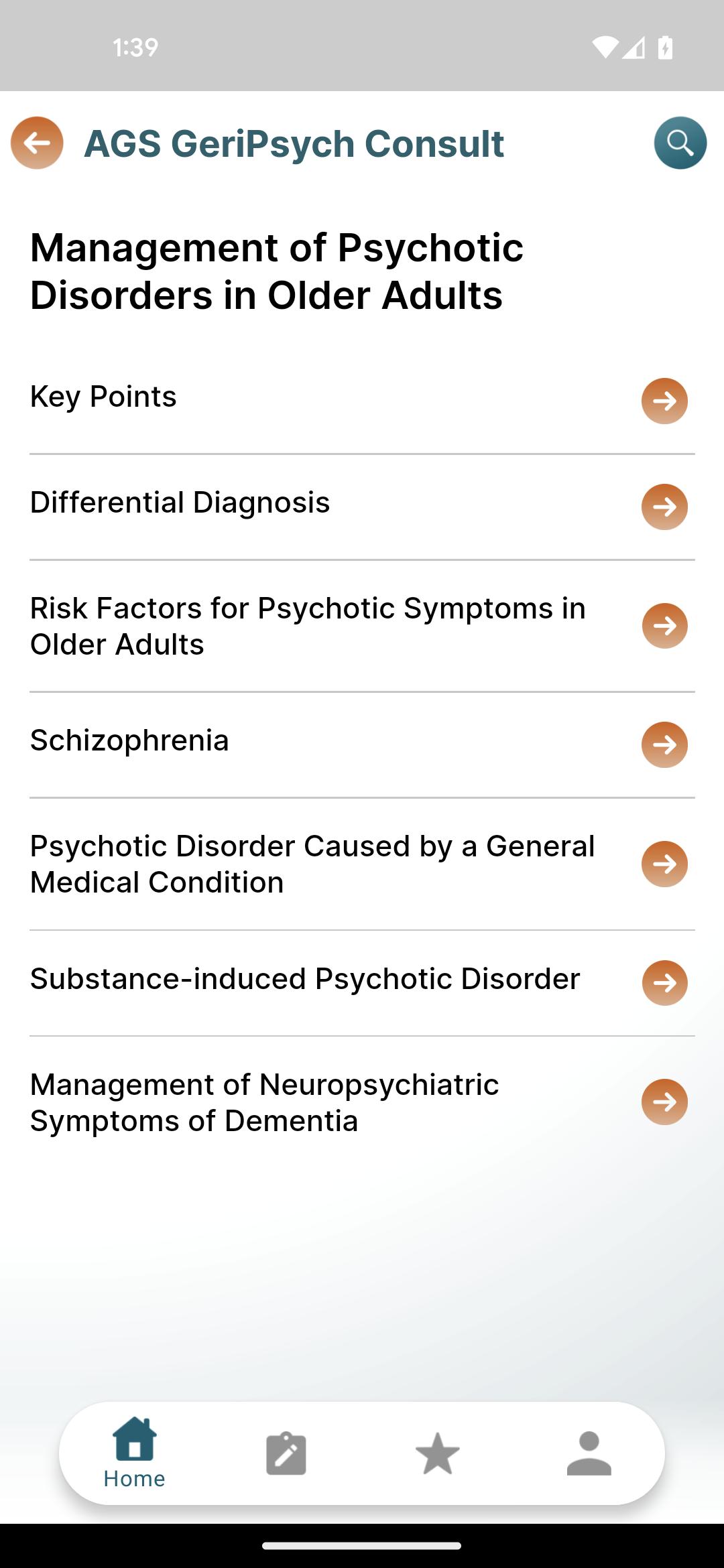Viewport: 724px width, 1568px height.
Task: Open the profile person tab
Action: tap(589, 1454)
